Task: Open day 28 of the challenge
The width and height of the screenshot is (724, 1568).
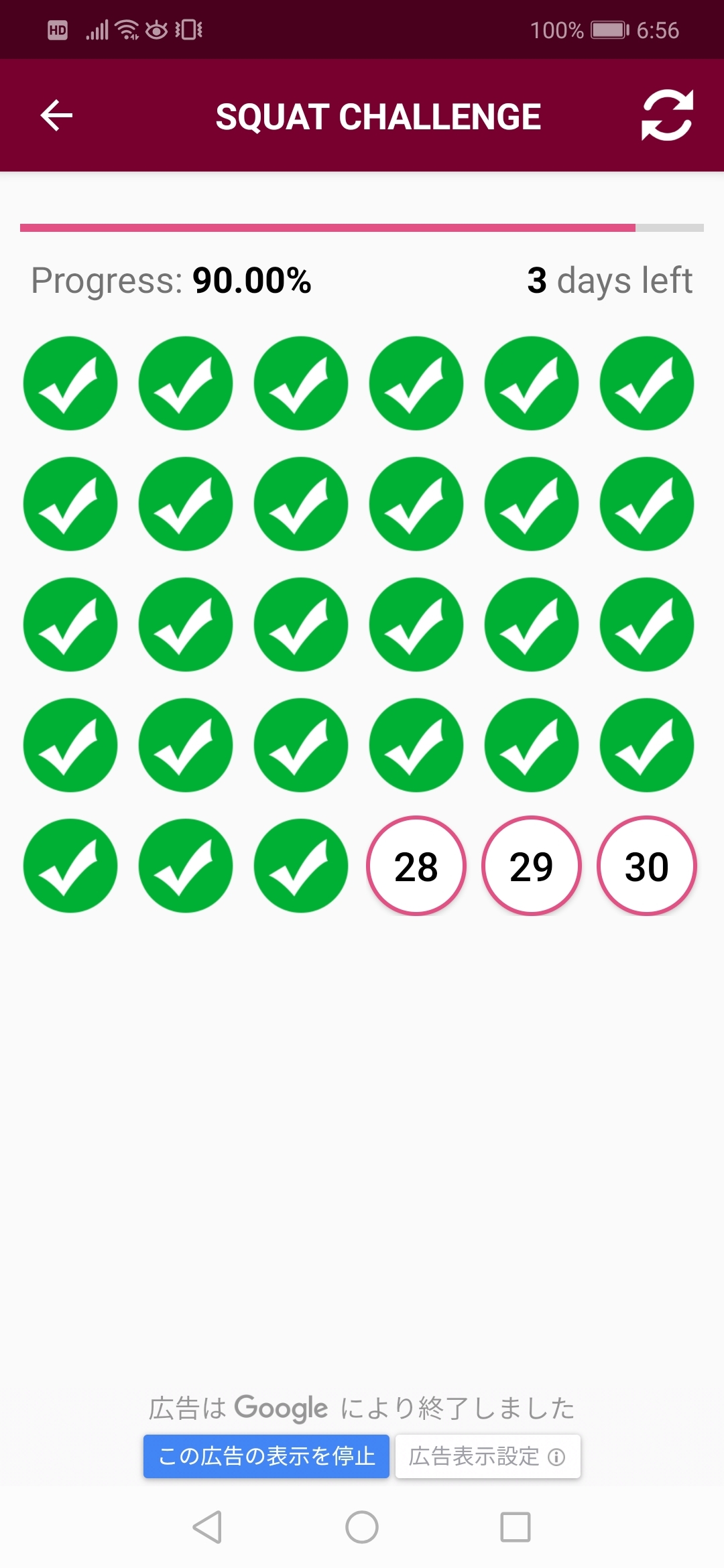Action: pos(416,866)
